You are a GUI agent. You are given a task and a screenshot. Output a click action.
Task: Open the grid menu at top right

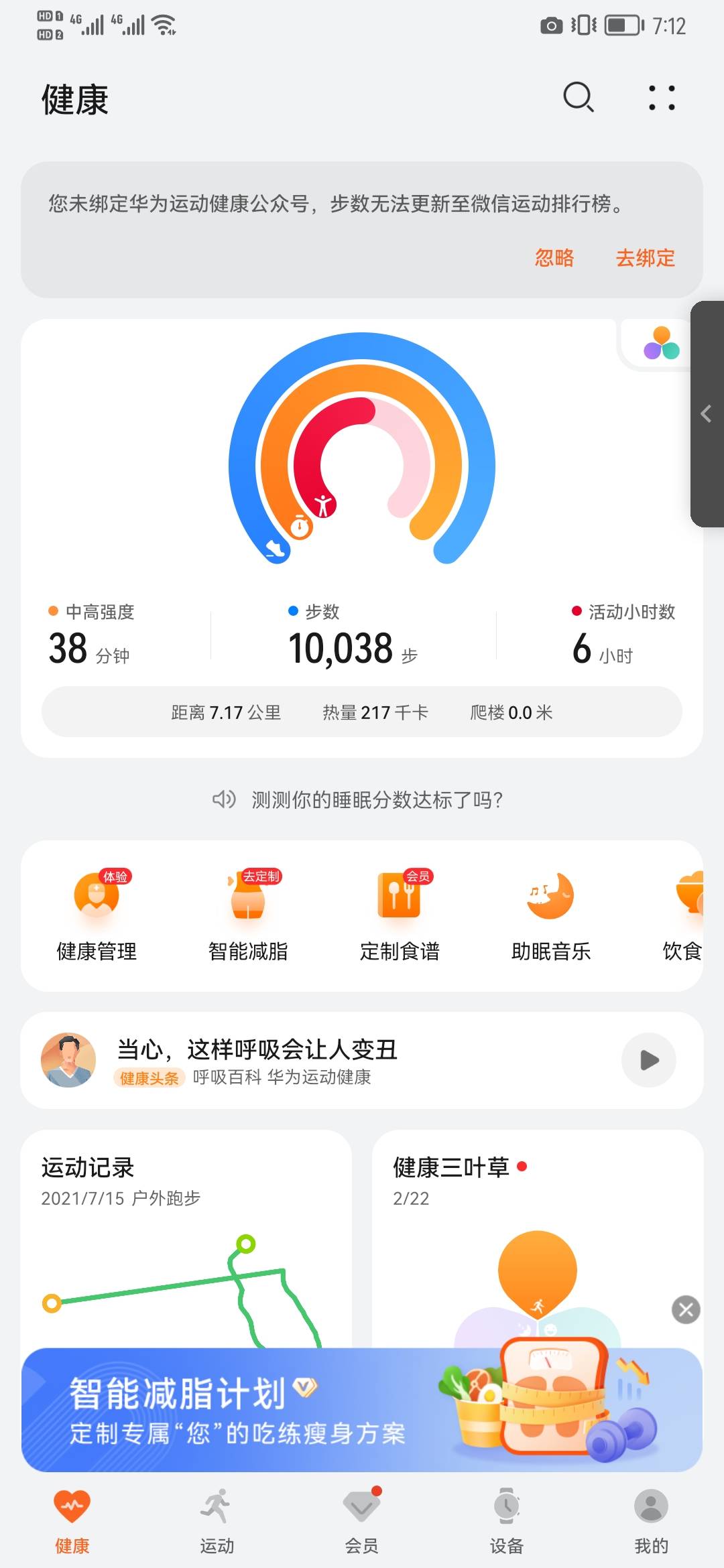coord(660,96)
